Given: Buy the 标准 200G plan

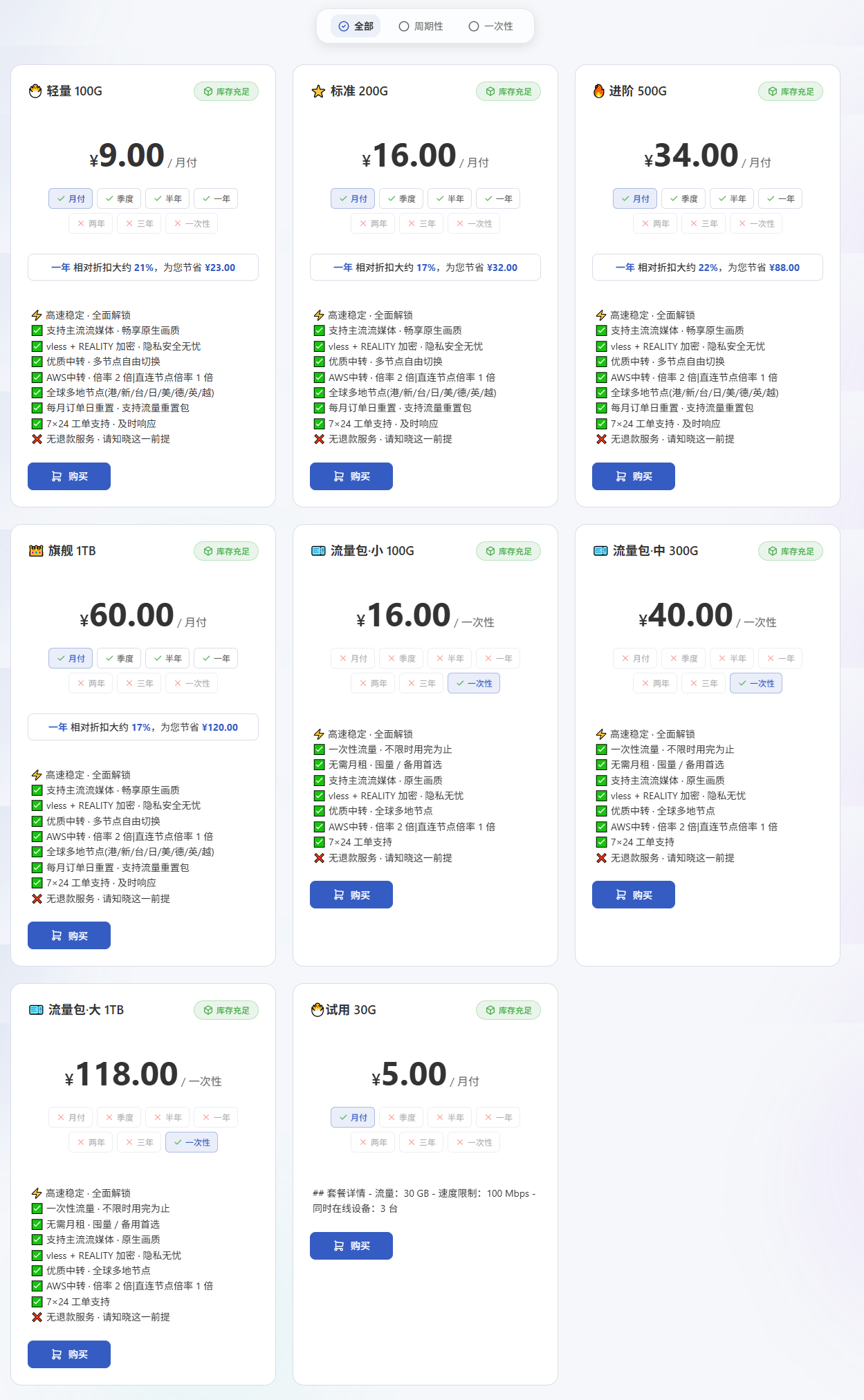Looking at the screenshot, I should pyautogui.click(x=351, y=476).
